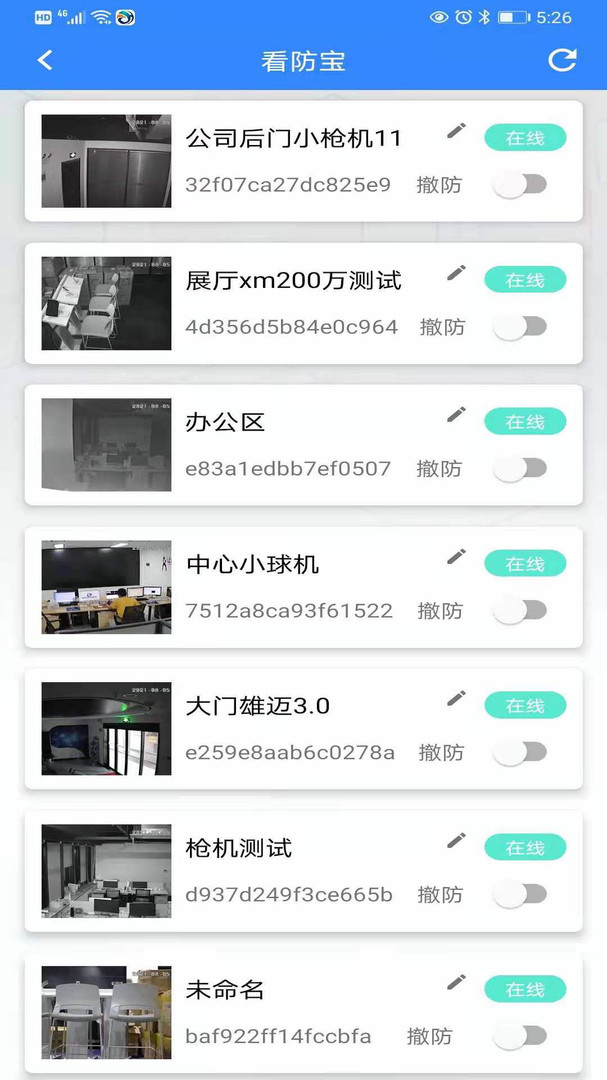Switch the 撤防 toggle for 大门雄迈3.0
The height and width of the screenshot is (1080, 607).
click(x=521, y=752)
